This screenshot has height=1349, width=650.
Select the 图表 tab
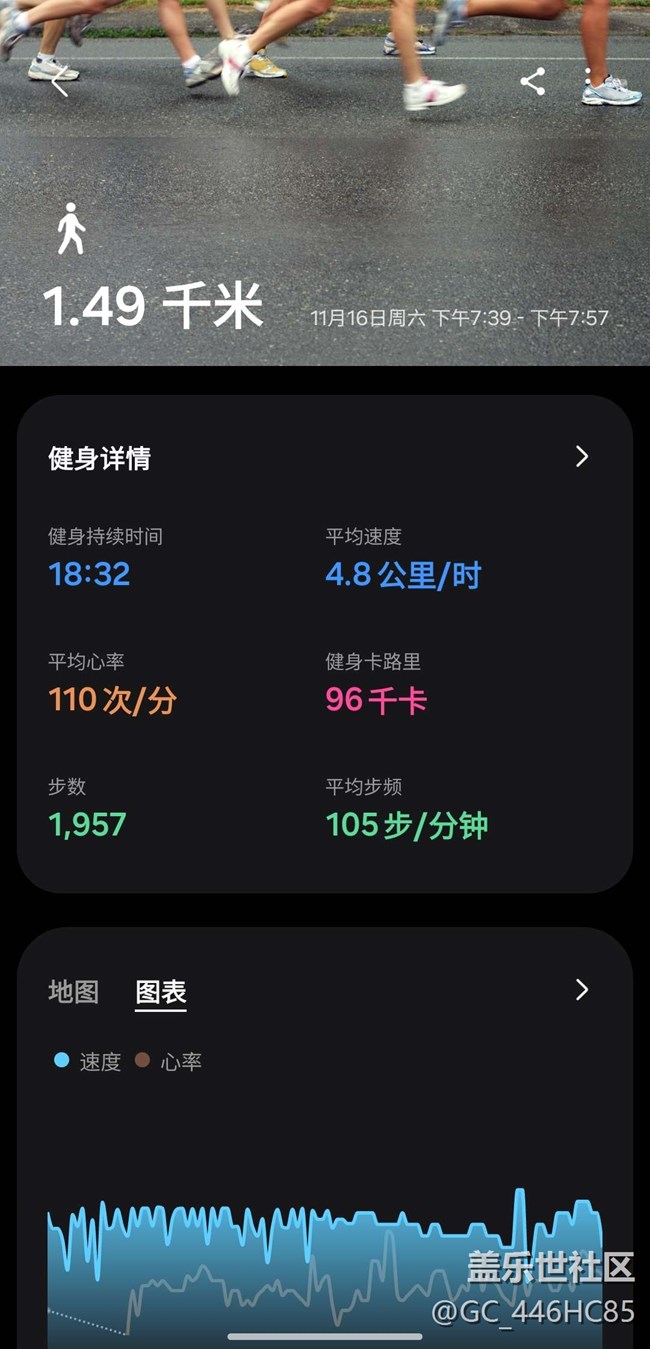coord(161,992)
